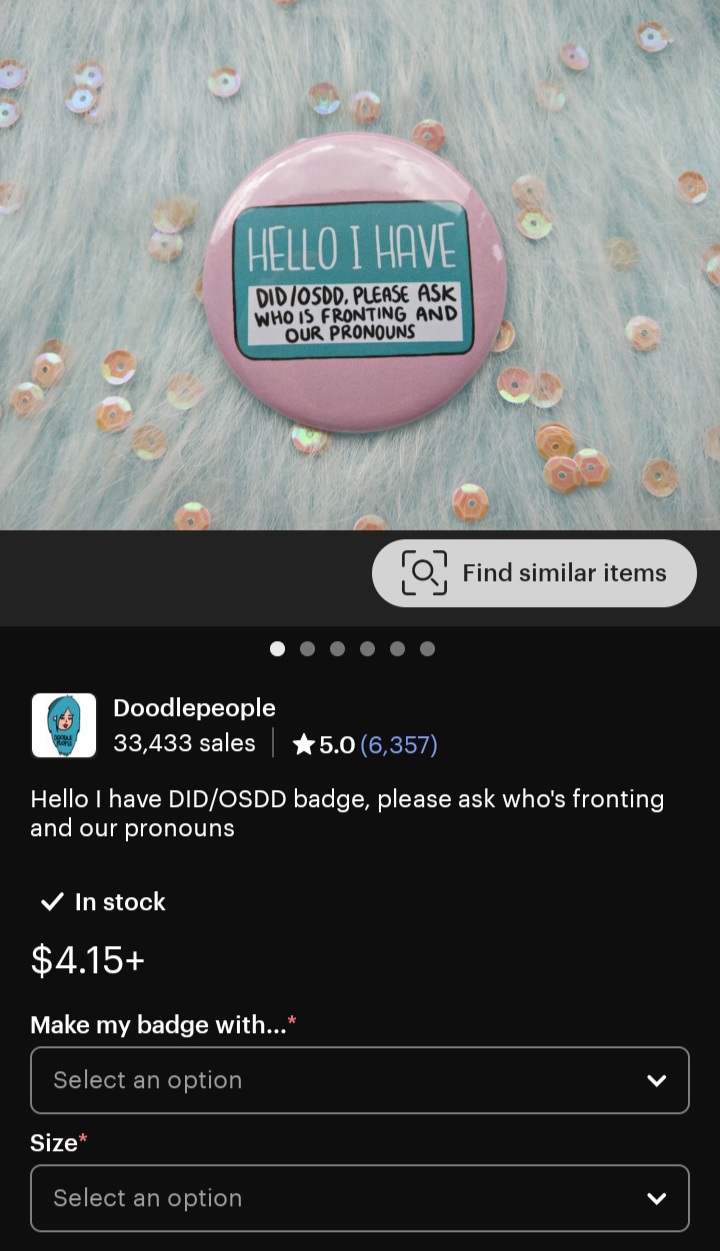View the 6,357 shop reviews
Image resolution: width=720 pixels, height=1251 pixels.
point(399,744)
